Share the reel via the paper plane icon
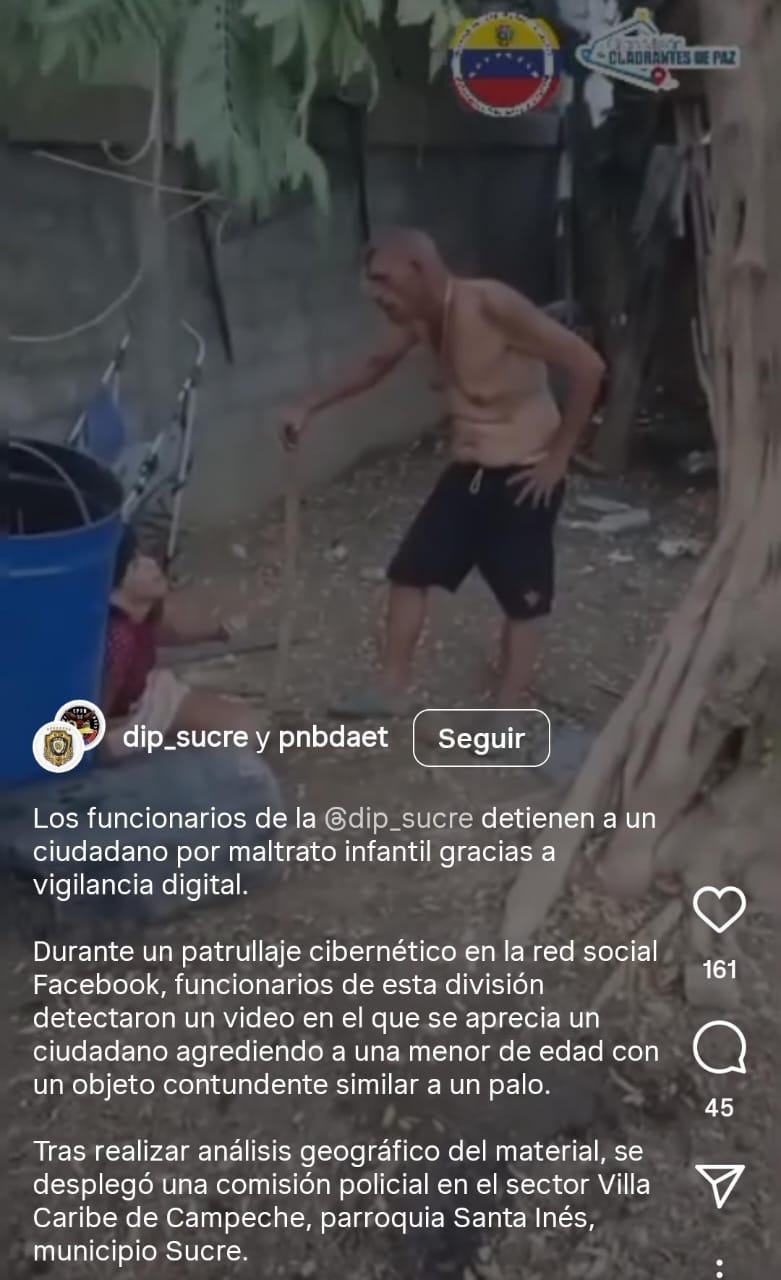This screenshot has width=781, height=1280. point(719,1186)
